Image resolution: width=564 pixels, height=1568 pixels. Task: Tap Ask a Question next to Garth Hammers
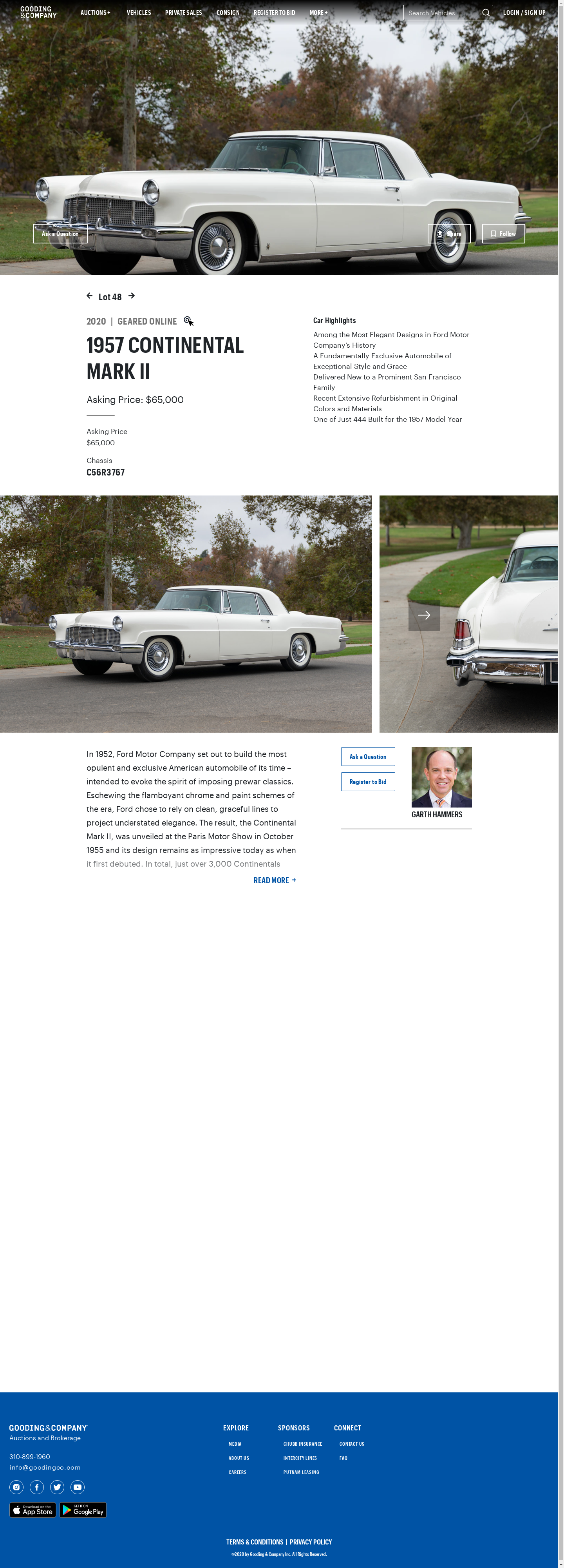[x=367, y=757]
